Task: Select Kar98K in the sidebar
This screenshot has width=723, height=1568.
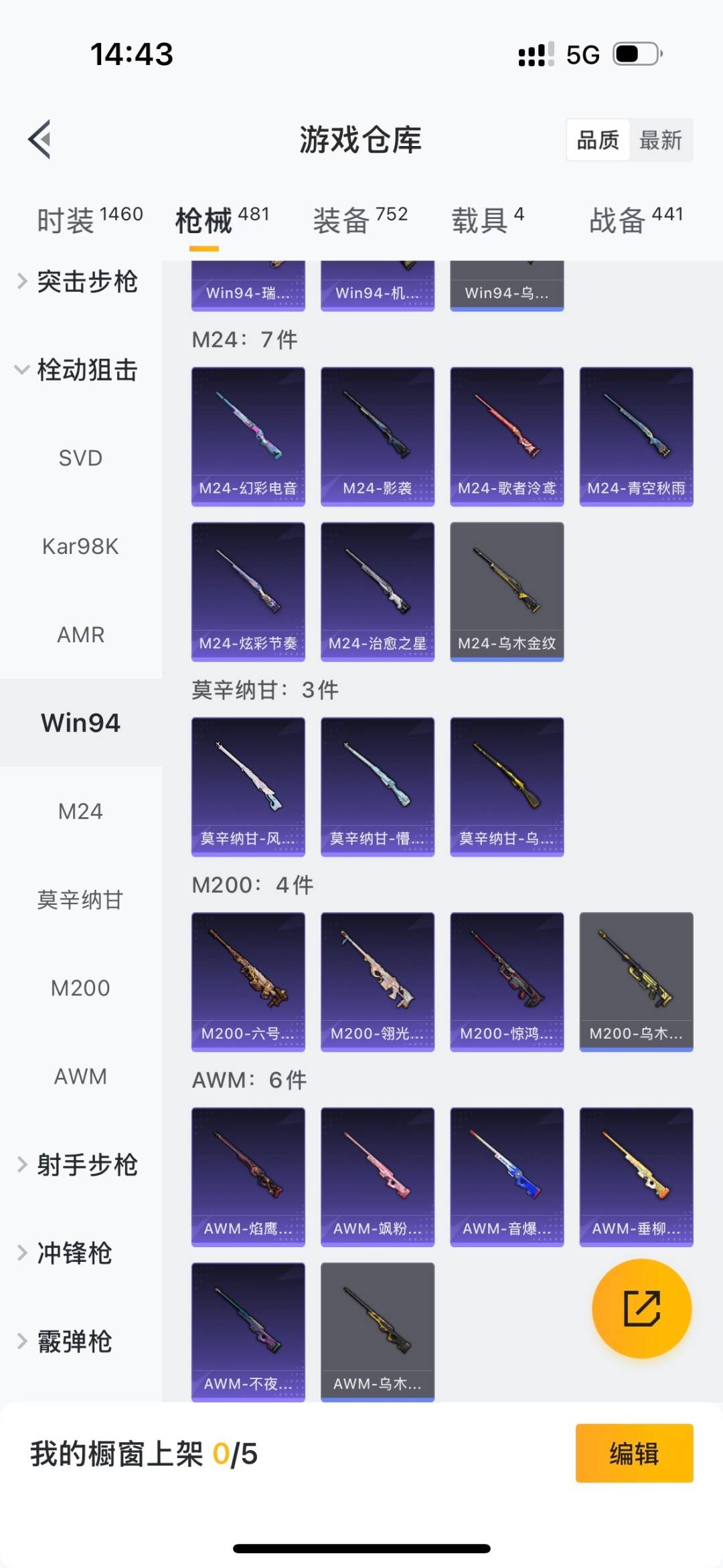Action: [x=80, y=547]
